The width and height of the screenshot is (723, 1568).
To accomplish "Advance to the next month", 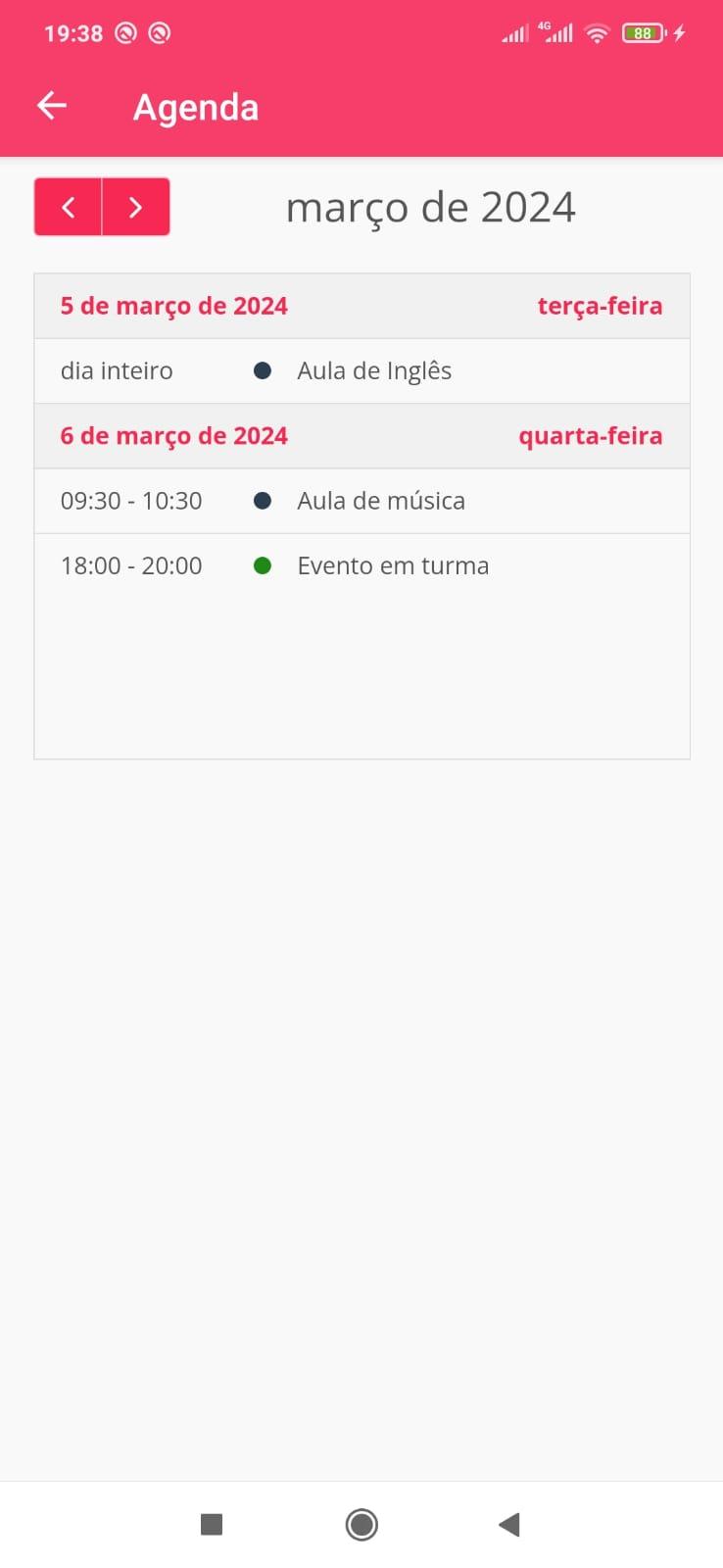I will click(x=136, y=207).
